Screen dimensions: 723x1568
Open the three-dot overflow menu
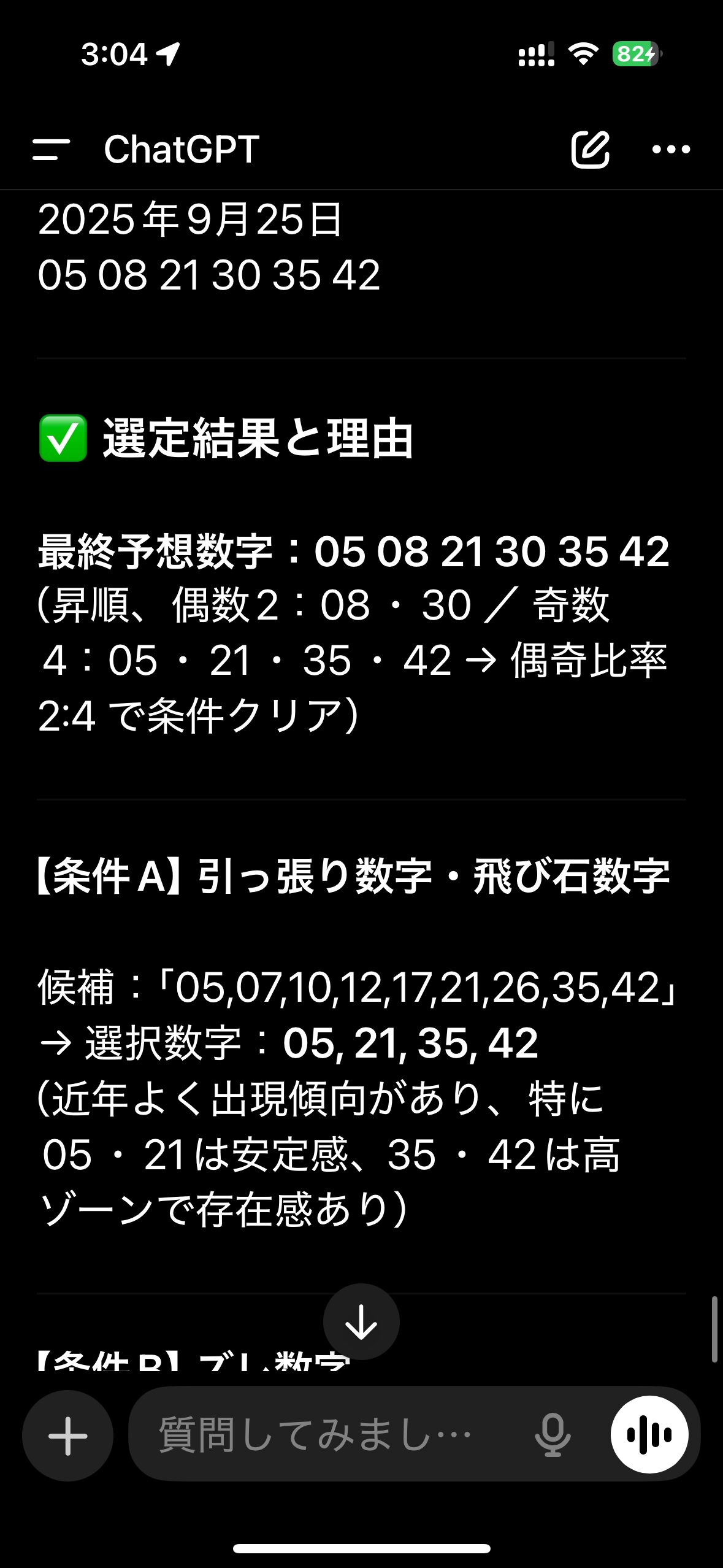(671, 149)
